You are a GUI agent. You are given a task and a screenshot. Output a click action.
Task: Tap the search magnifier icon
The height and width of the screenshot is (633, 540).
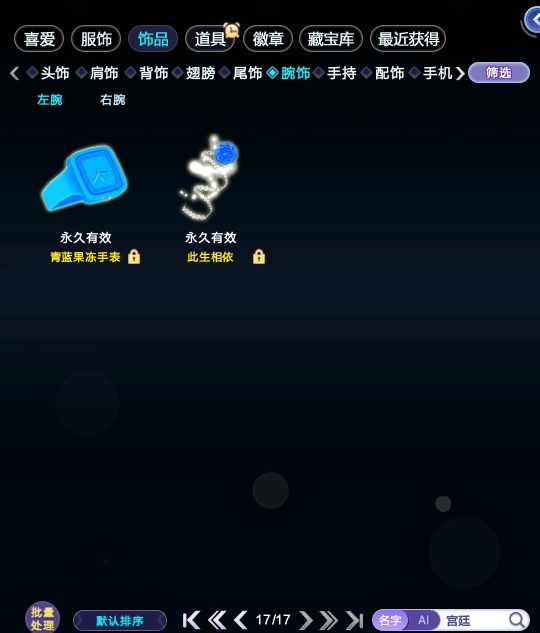click(517, 620)
